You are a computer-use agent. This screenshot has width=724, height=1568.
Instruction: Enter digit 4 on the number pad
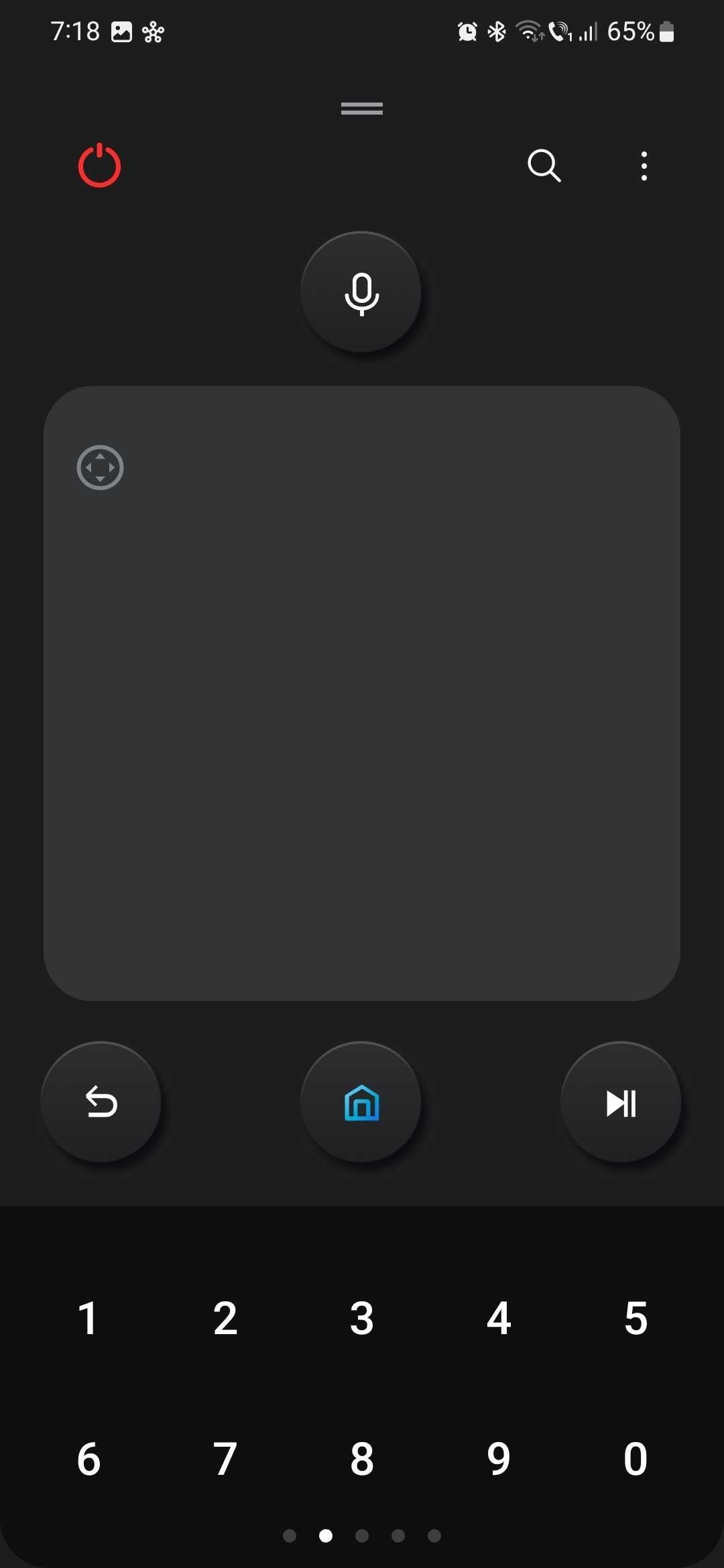[x=499, y=1318]
